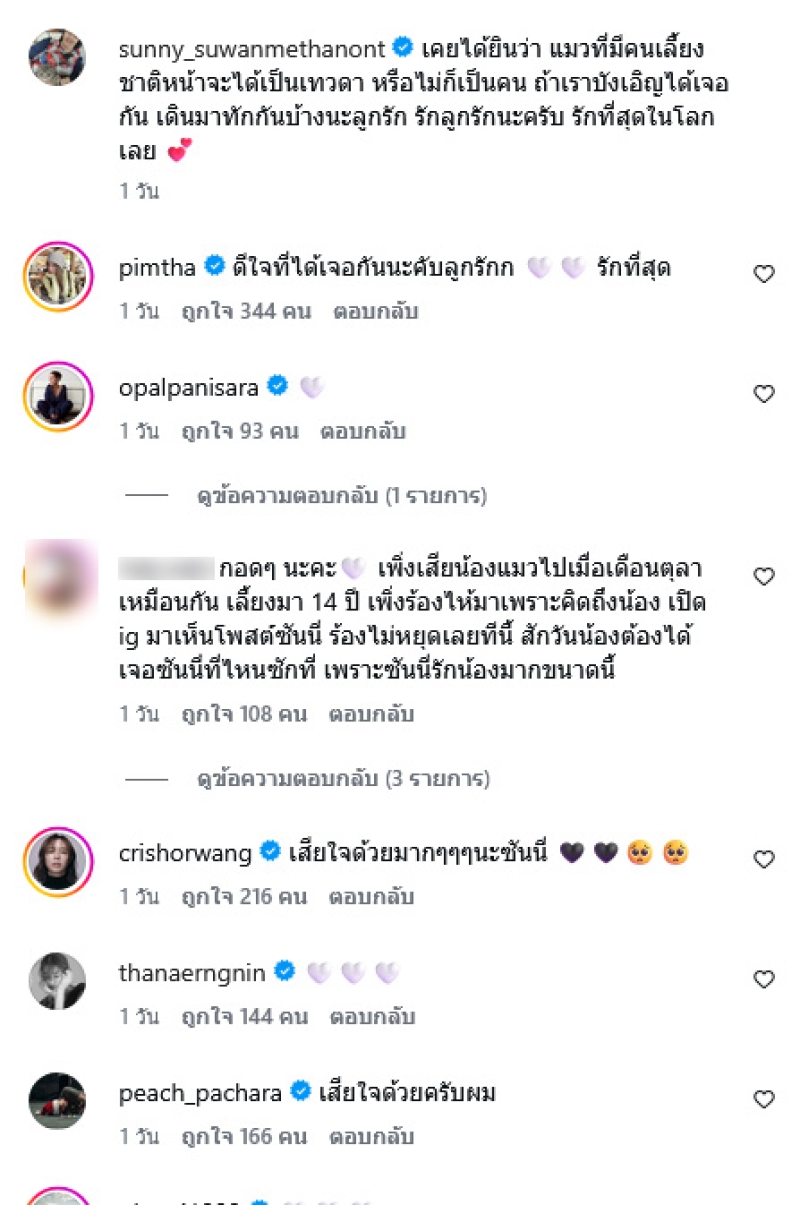
Task: Like opalpanisara's comment
Action: click(x=764, y=394)
